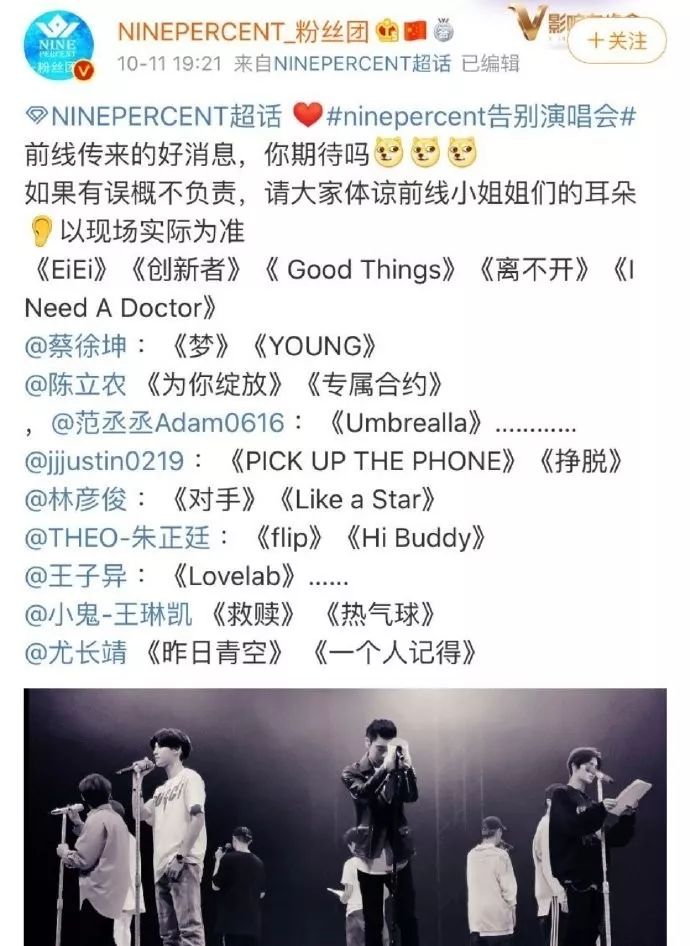Visit @蔡徐坤's profile mention
Screen dimensions: 690x946
(77, 346)
